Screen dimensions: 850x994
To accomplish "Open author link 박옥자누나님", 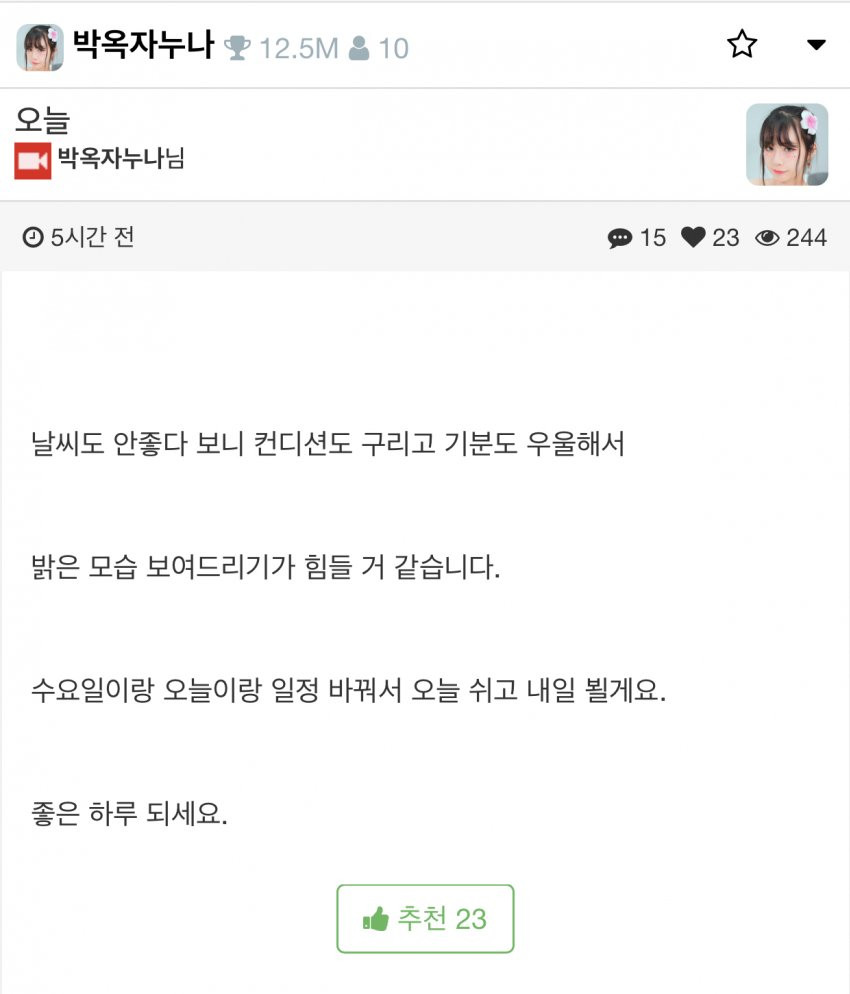I will (x=121, y=158).
